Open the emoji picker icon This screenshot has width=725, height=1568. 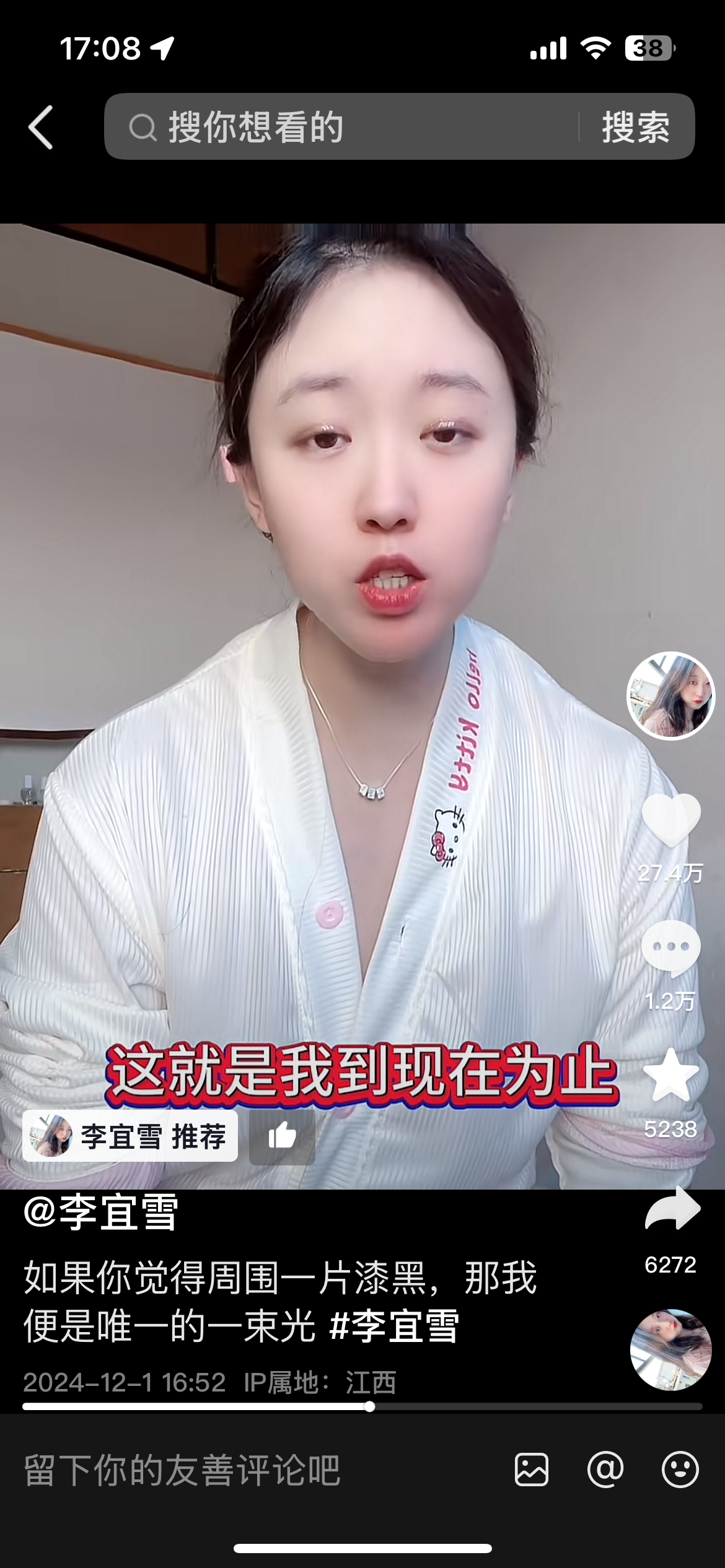pos(680,1470)
